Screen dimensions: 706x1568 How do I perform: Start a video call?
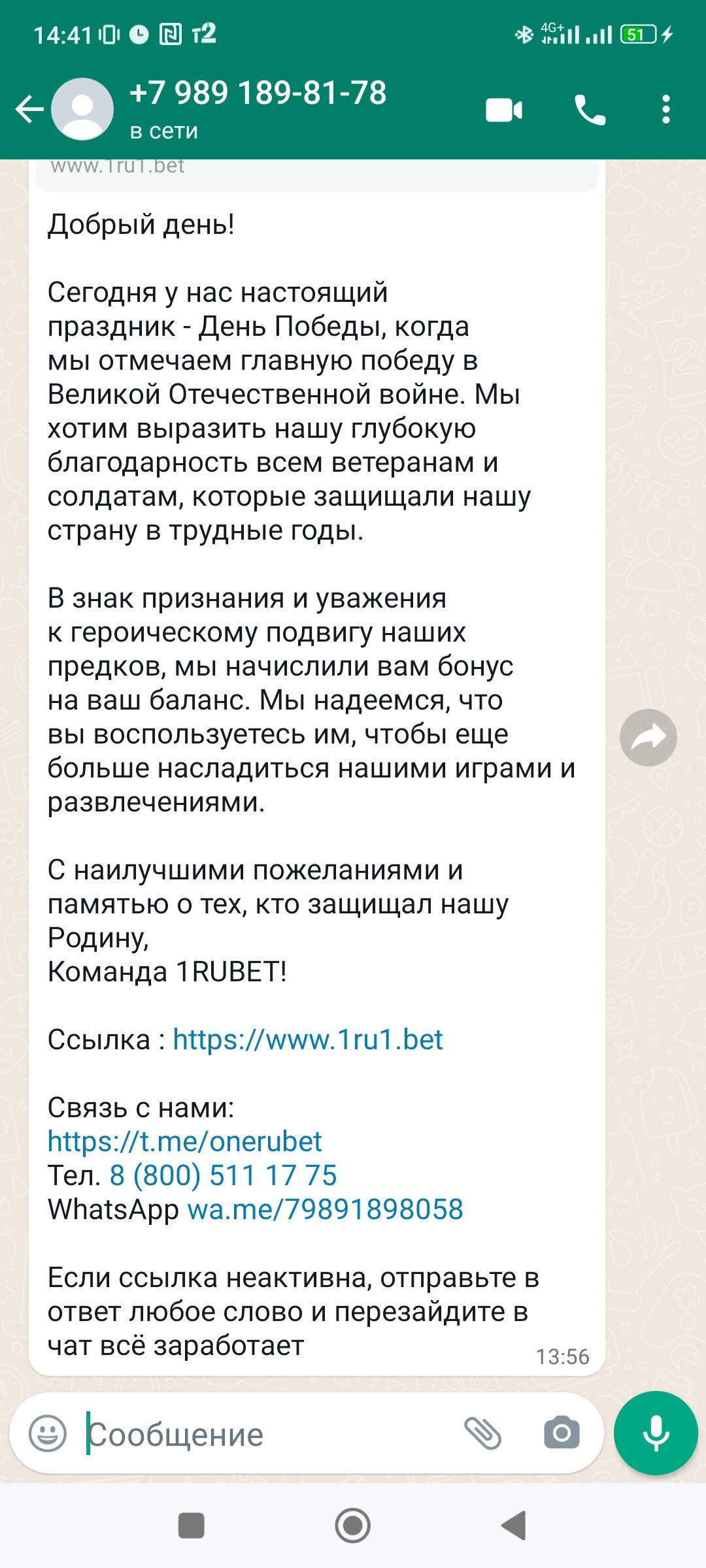[x=504, y=110]
